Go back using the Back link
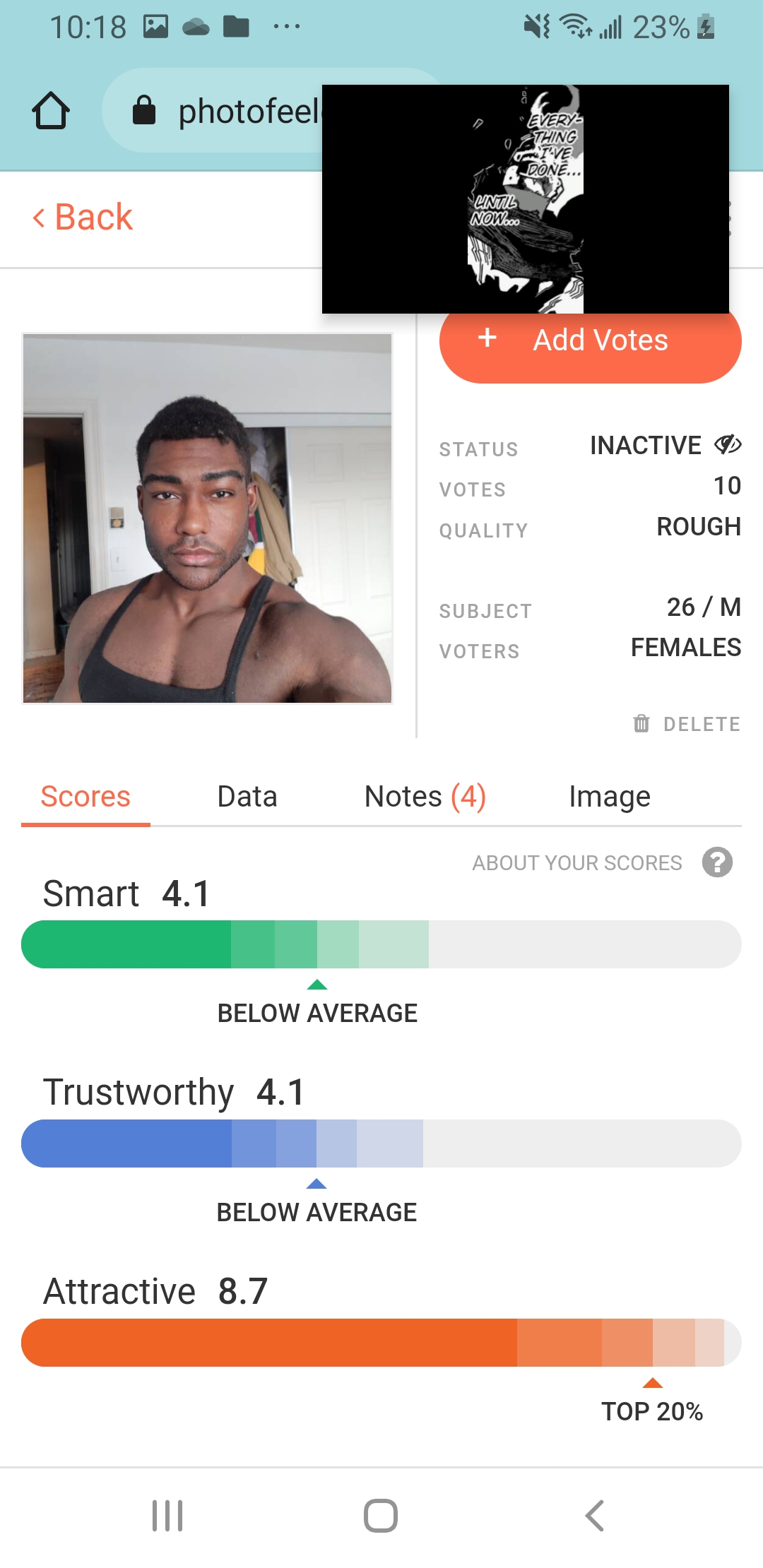Screen dimensions: 763x1568 click(x=83, y=217)
